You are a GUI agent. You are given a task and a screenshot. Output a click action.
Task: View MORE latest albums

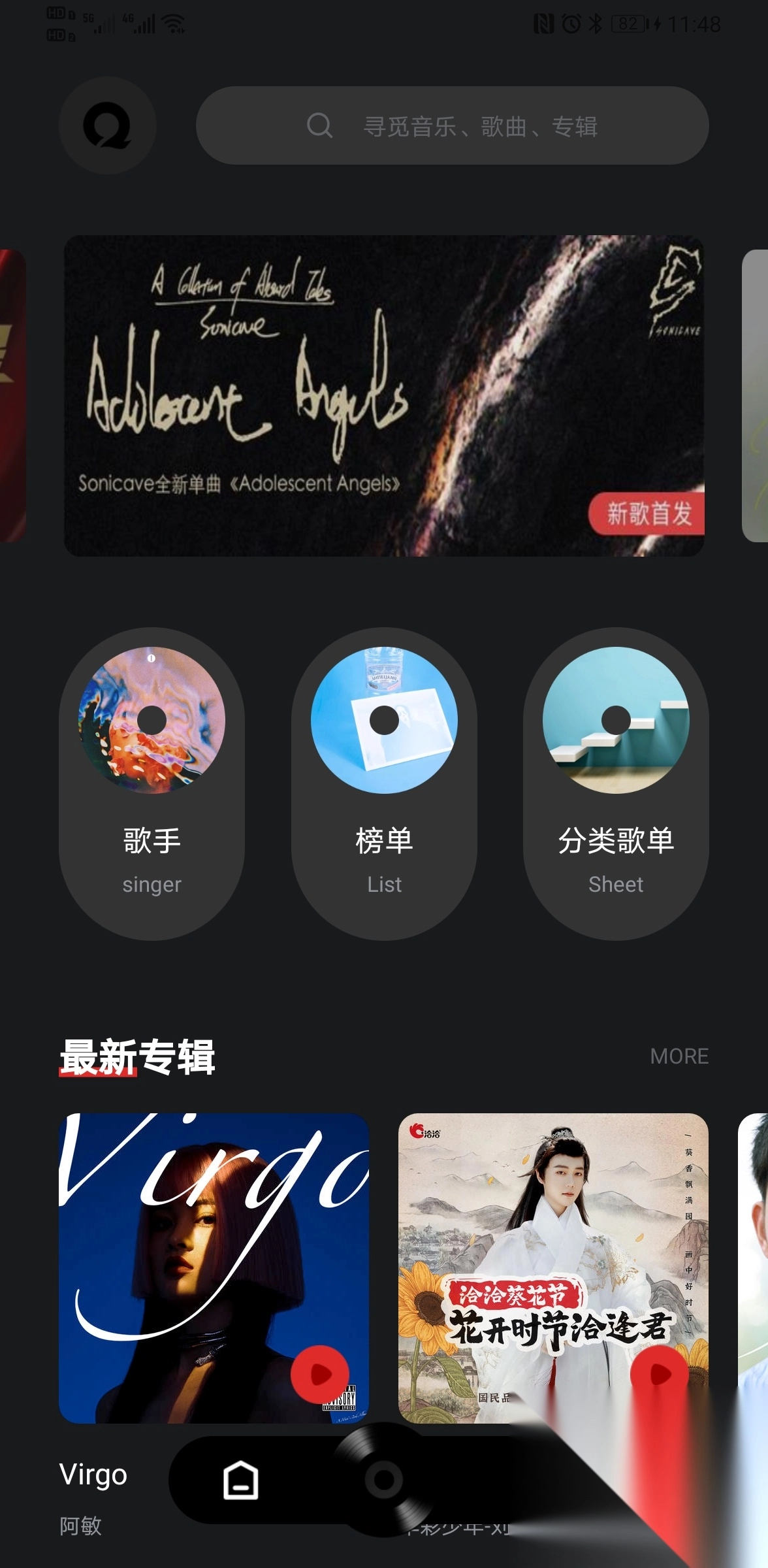[679, 1056]
